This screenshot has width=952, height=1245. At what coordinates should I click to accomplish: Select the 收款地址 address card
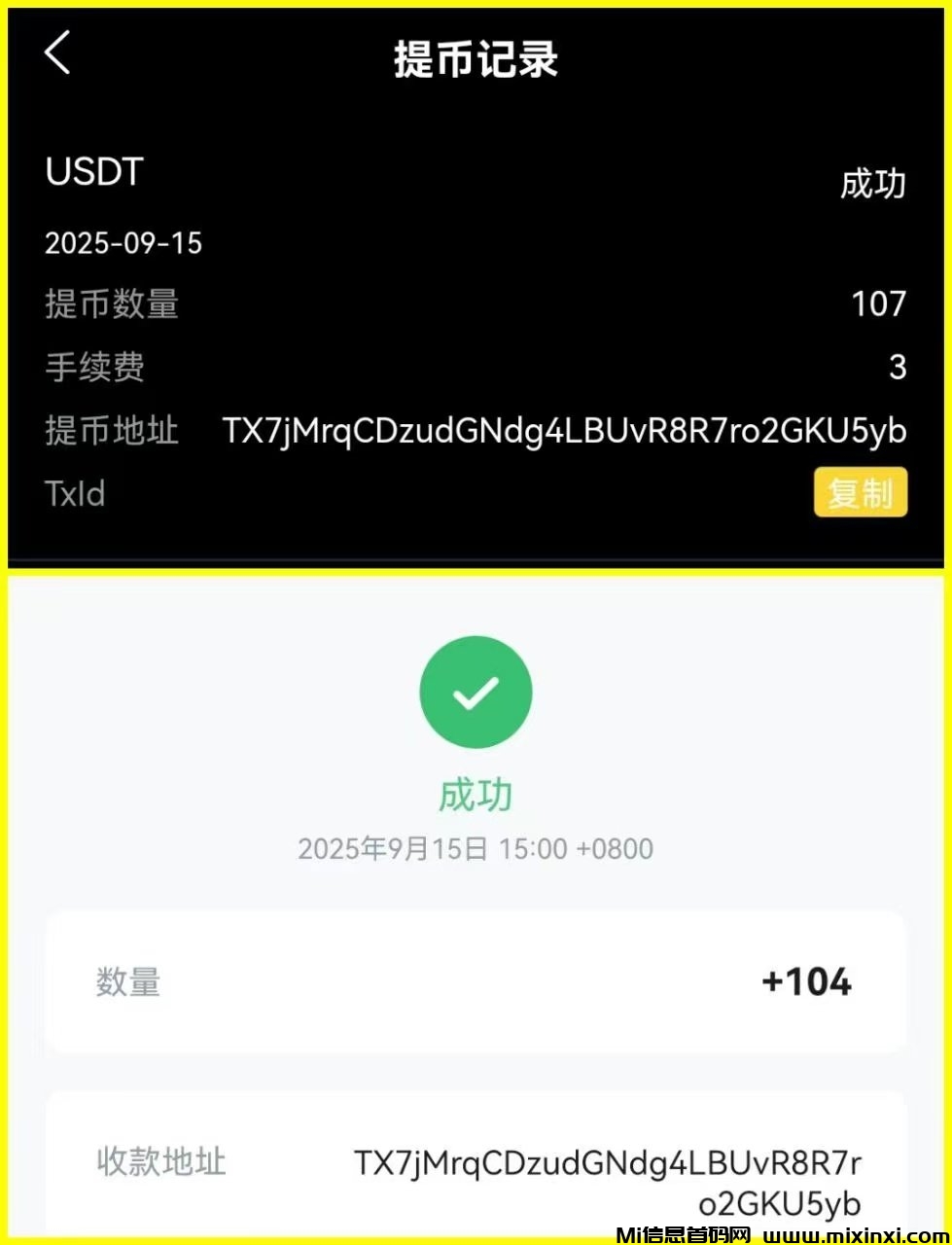click(x=476, y=1162)
